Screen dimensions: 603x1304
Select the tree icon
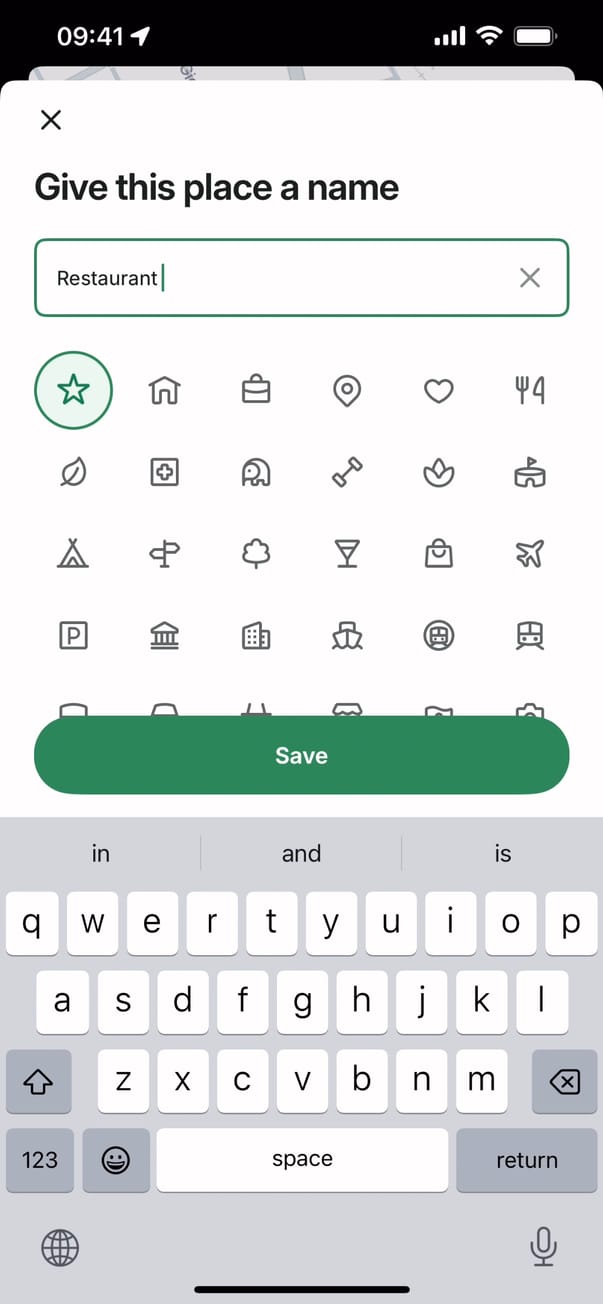[x=256, y=553]
